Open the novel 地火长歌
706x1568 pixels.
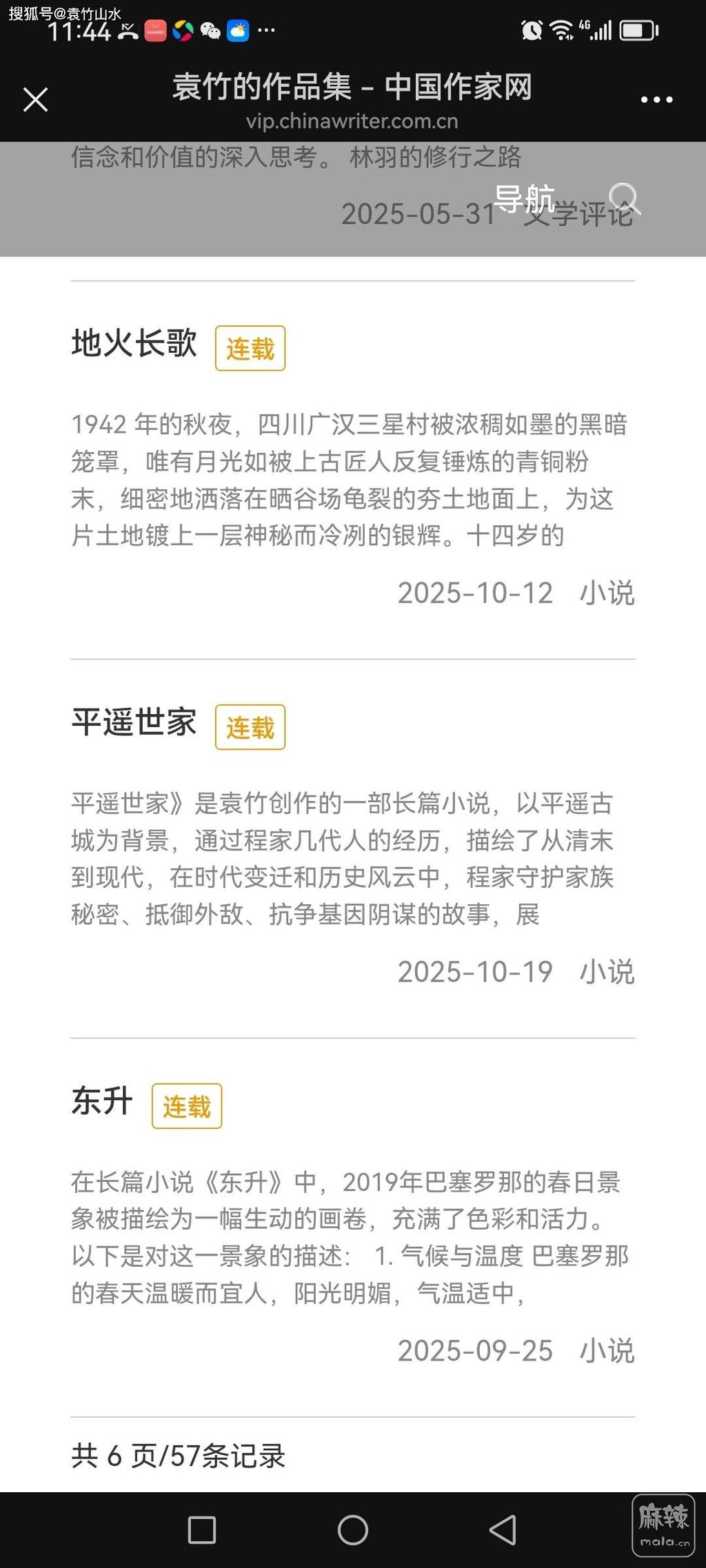[x=134, y=344]
